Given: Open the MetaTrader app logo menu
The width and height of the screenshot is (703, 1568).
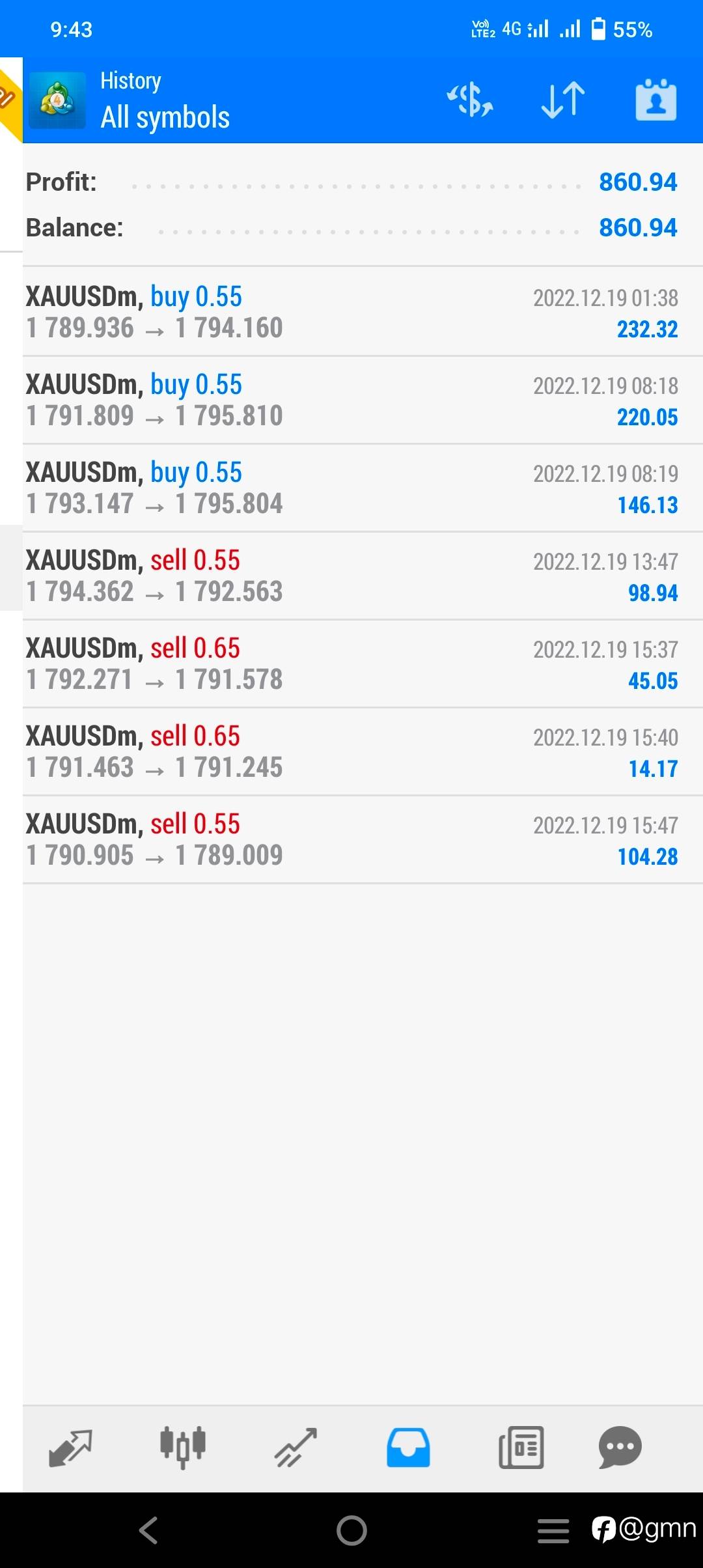Looking at the screenshot, I should 57,100.
